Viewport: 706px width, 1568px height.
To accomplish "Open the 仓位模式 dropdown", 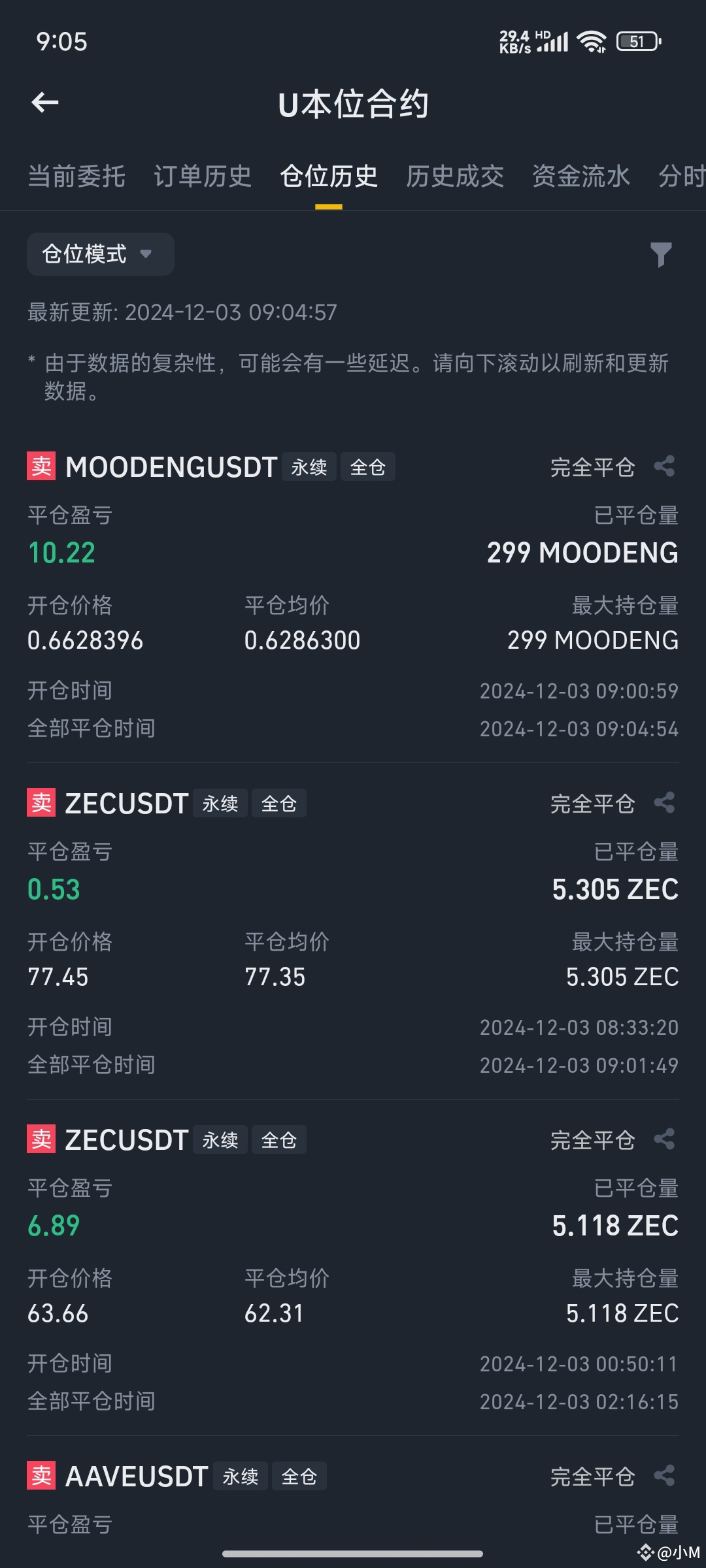I will [x=99, y=255].
